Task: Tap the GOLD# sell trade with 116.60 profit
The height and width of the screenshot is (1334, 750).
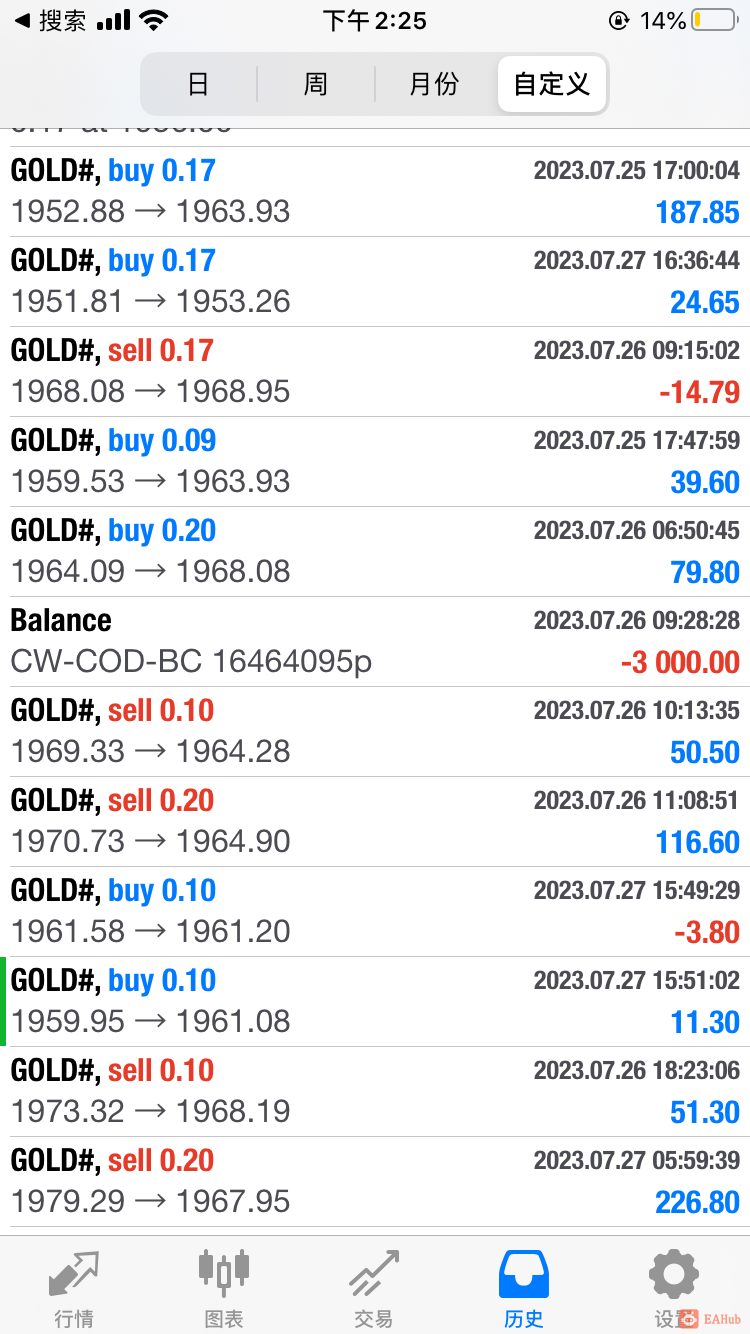Action: (375, 822)
